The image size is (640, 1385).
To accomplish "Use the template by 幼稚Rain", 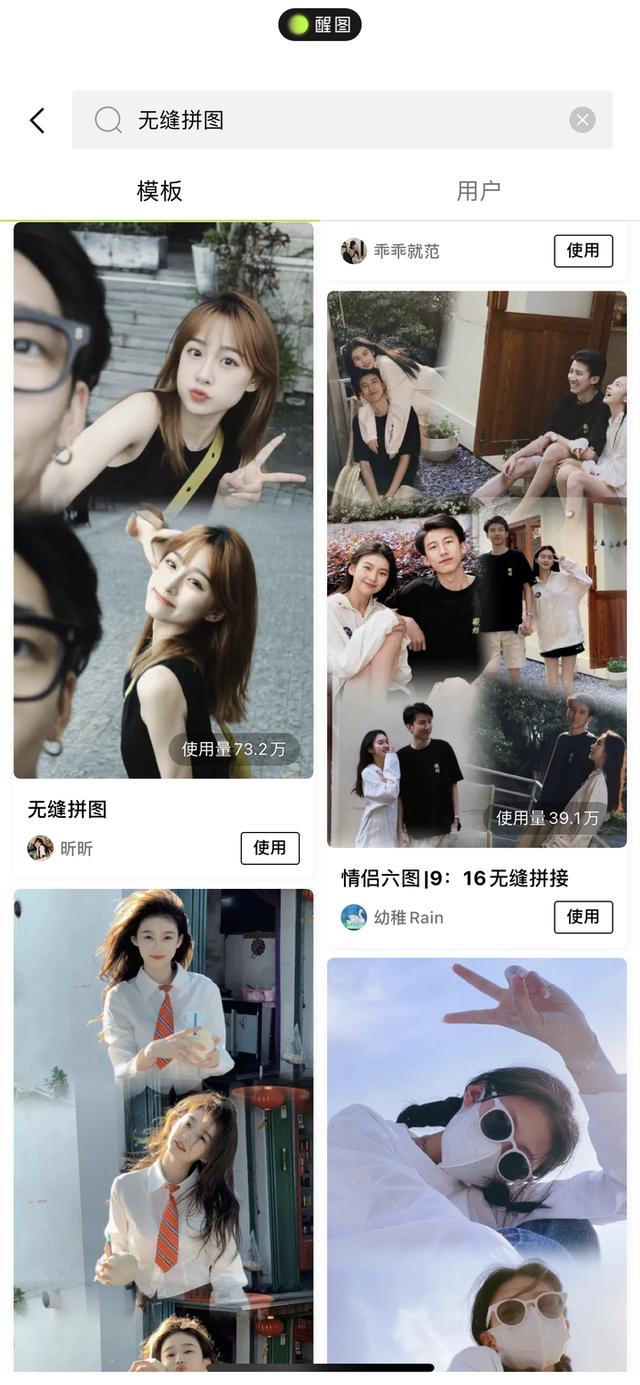I will click(x=583, y=917).
